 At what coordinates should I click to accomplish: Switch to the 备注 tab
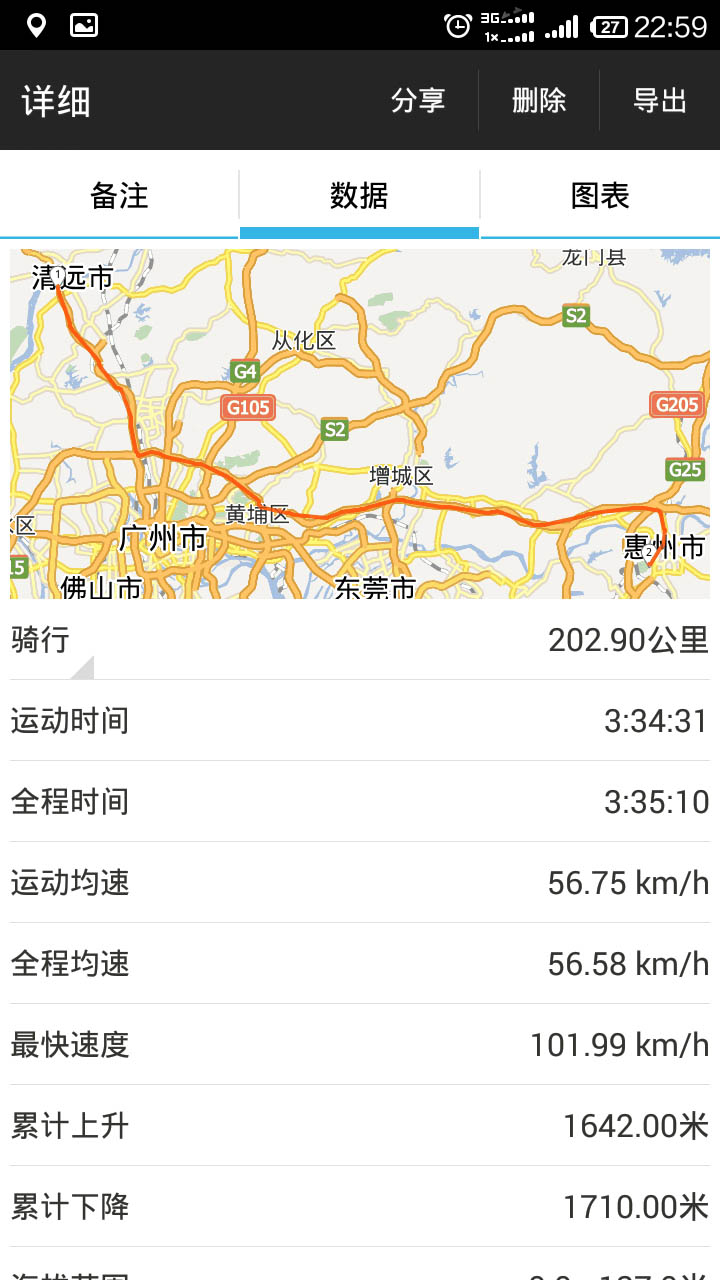pos(120,196)
